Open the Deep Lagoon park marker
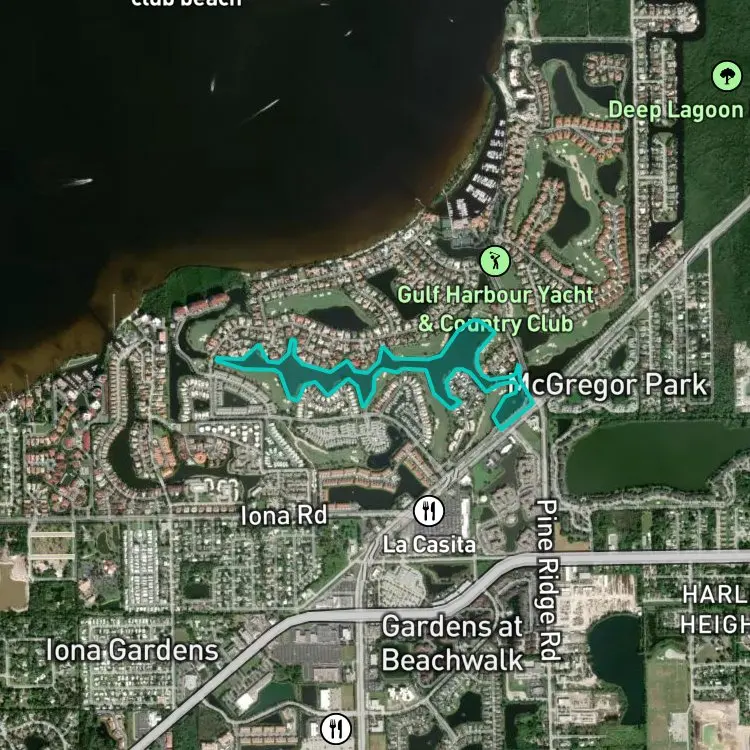 point(727,76)
